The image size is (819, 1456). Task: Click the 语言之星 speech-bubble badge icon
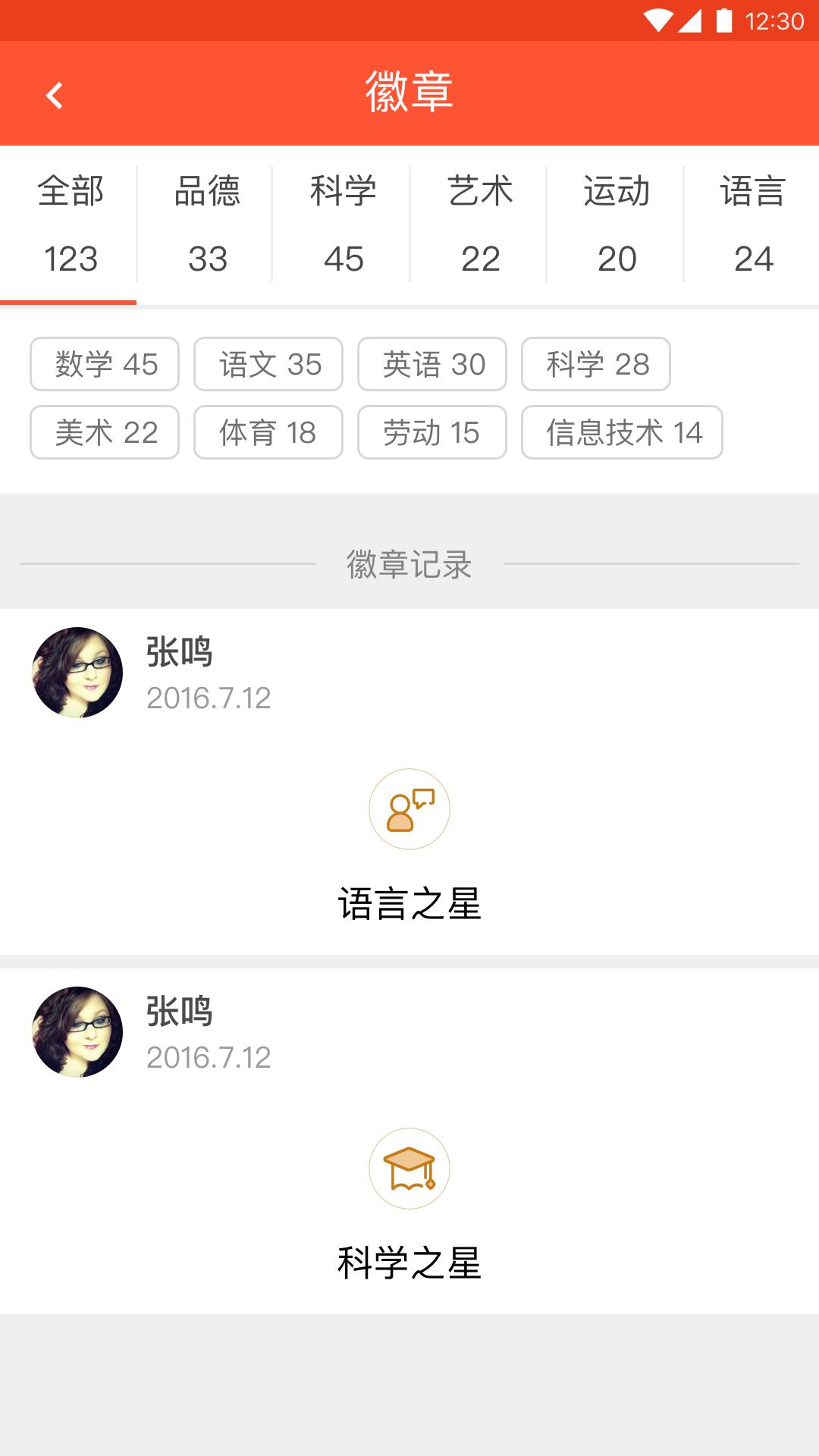tap(409, 809)
